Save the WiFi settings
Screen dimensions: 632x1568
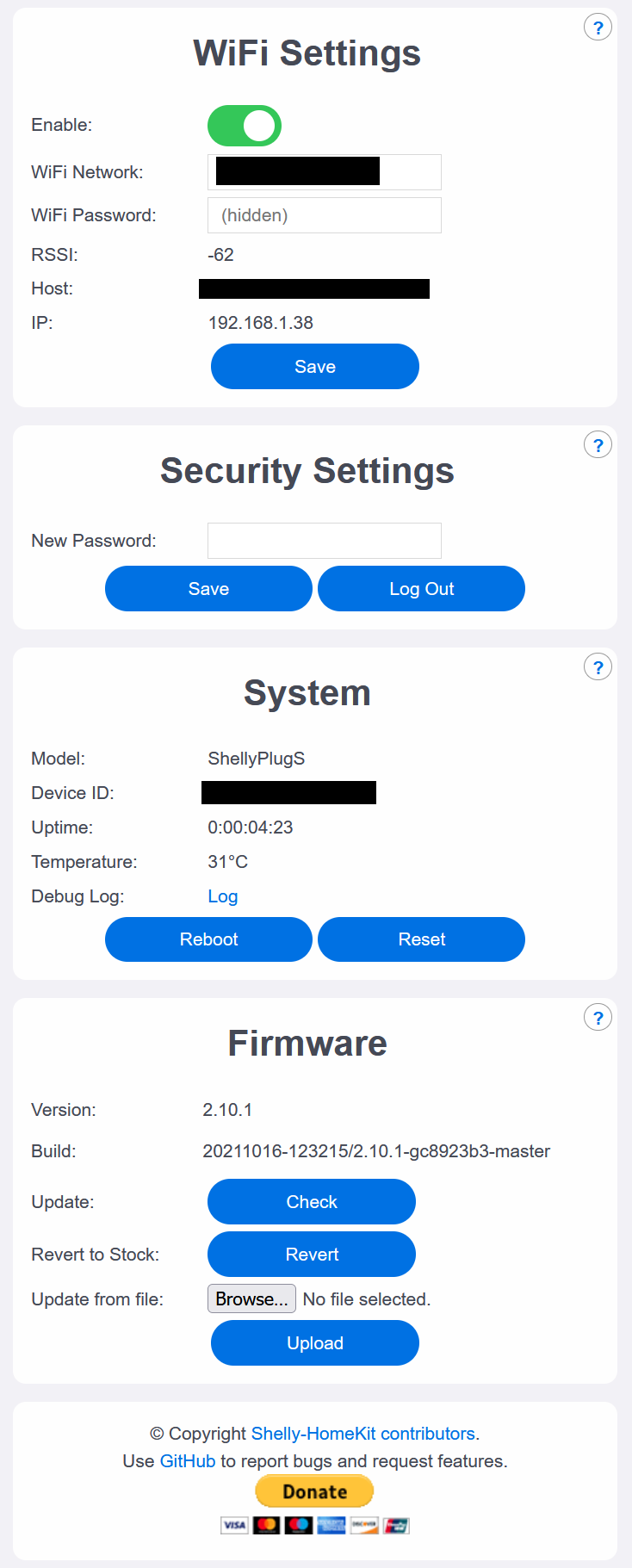315,367
